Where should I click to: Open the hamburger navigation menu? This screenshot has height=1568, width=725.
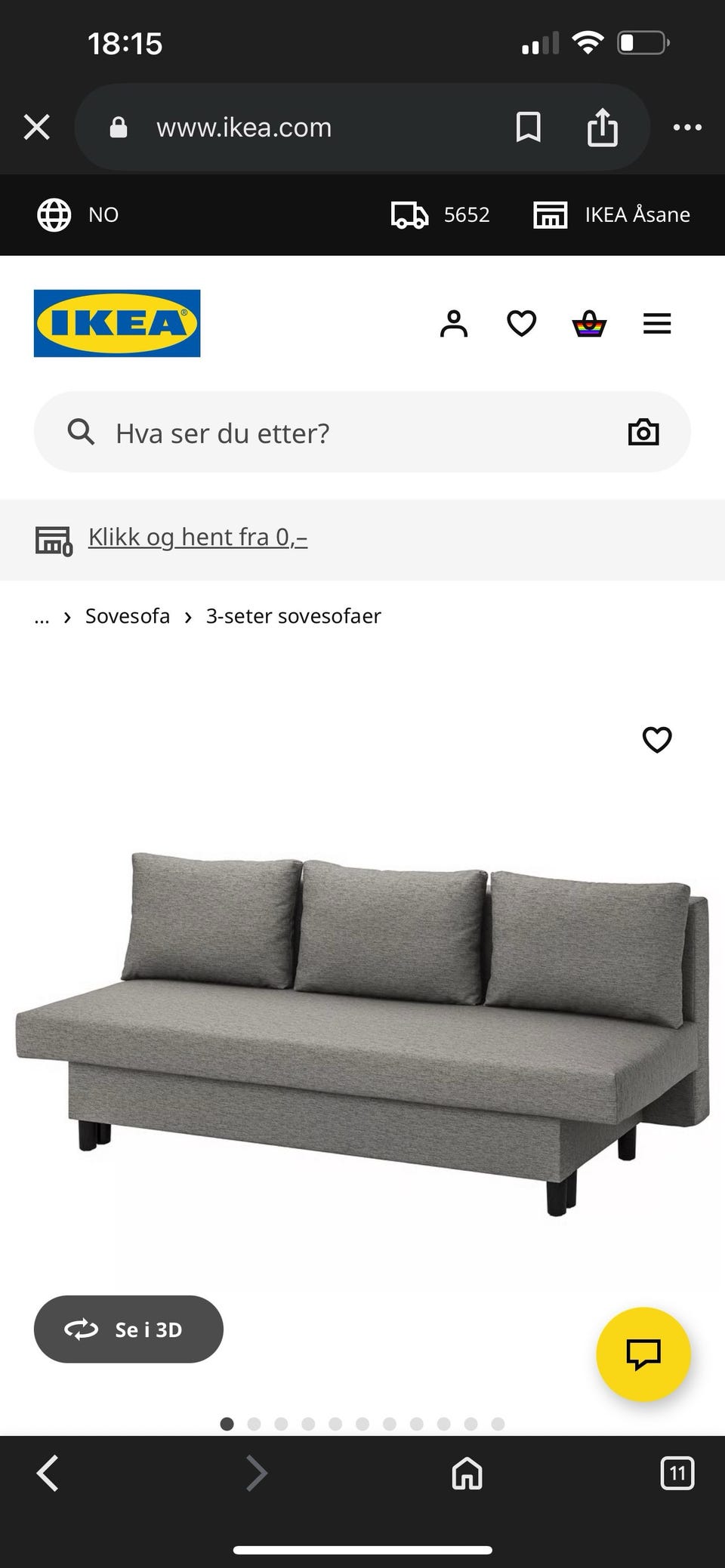click(x=656, y=323)
